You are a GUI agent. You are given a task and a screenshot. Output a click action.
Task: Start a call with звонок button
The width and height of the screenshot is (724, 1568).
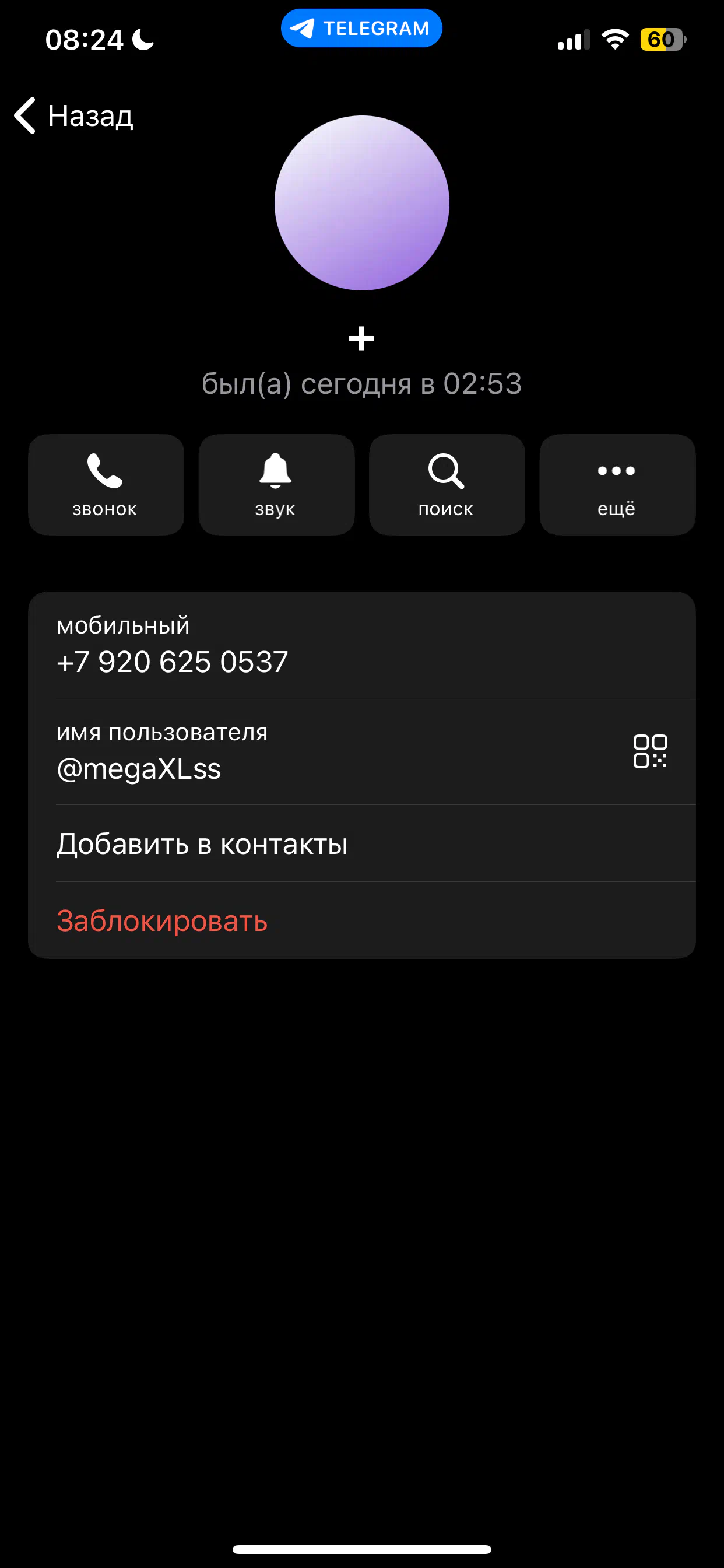tap(106, 485)
